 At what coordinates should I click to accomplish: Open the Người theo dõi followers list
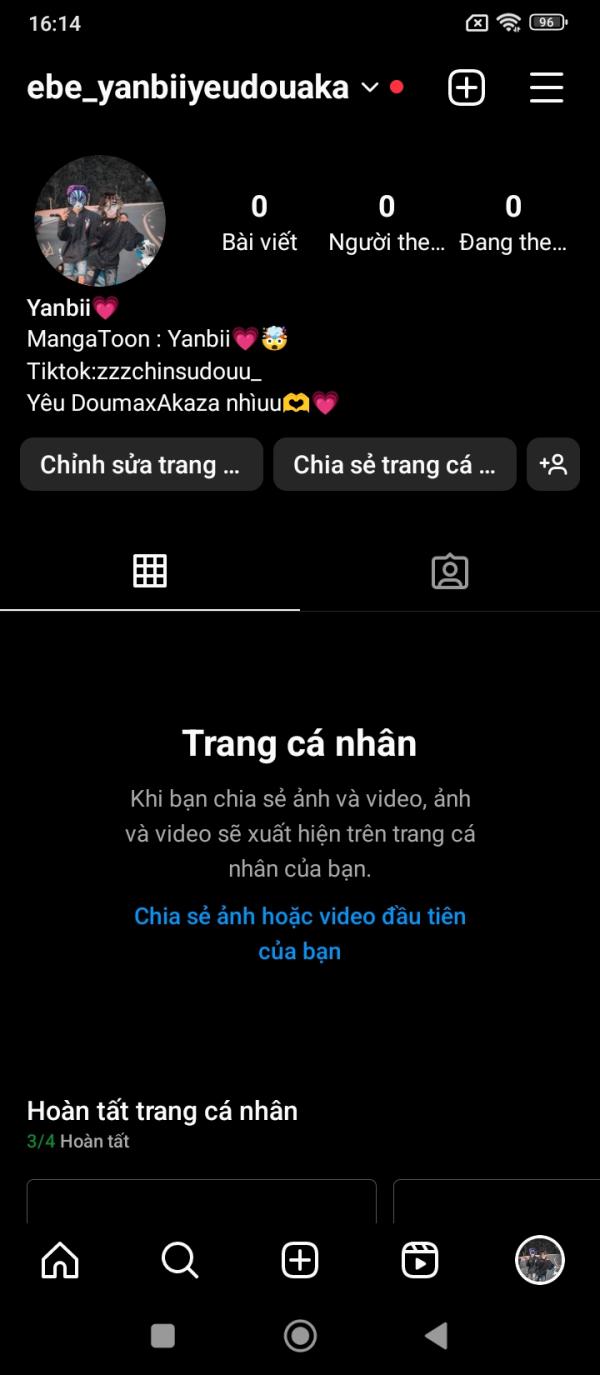(x=386, y=222)
